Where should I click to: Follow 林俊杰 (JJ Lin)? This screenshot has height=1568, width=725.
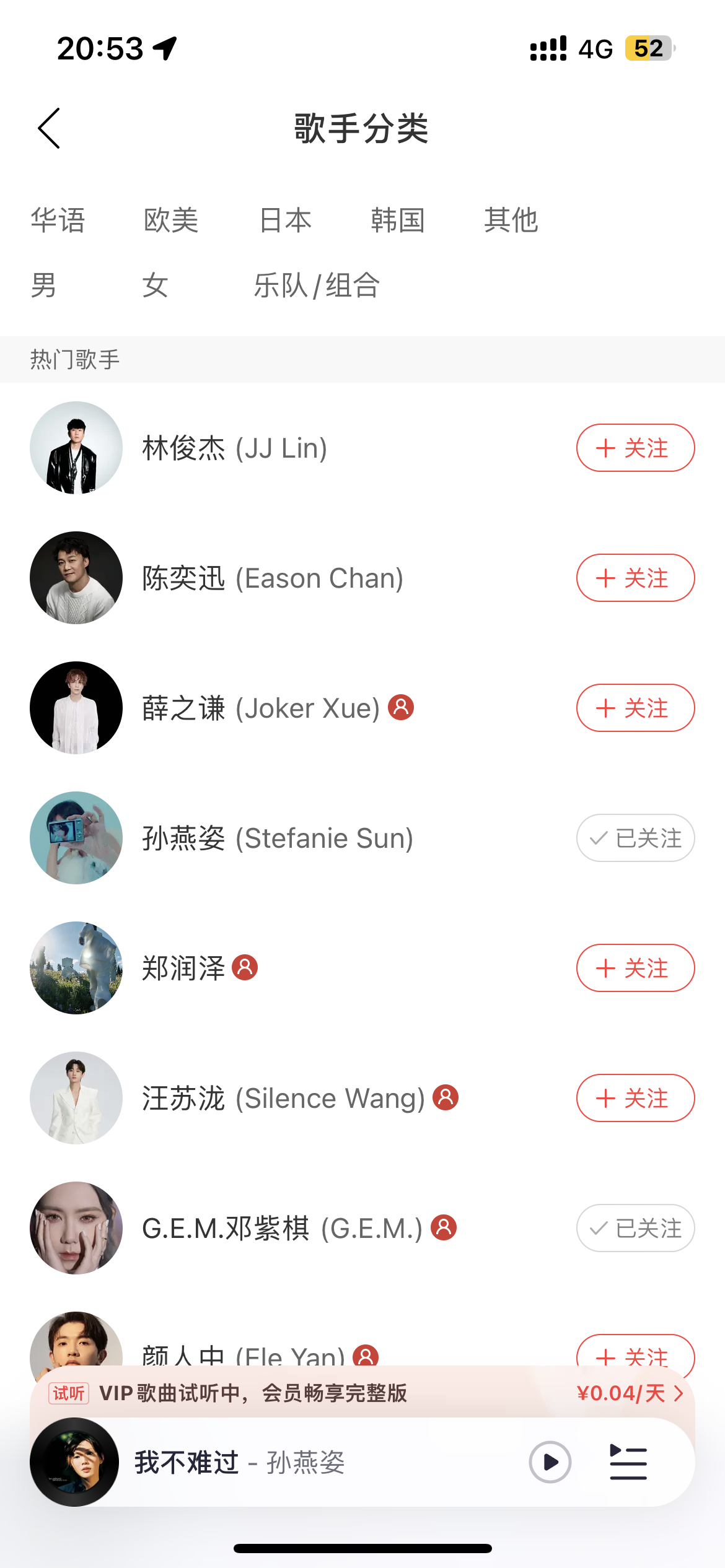tap(635, 448)
